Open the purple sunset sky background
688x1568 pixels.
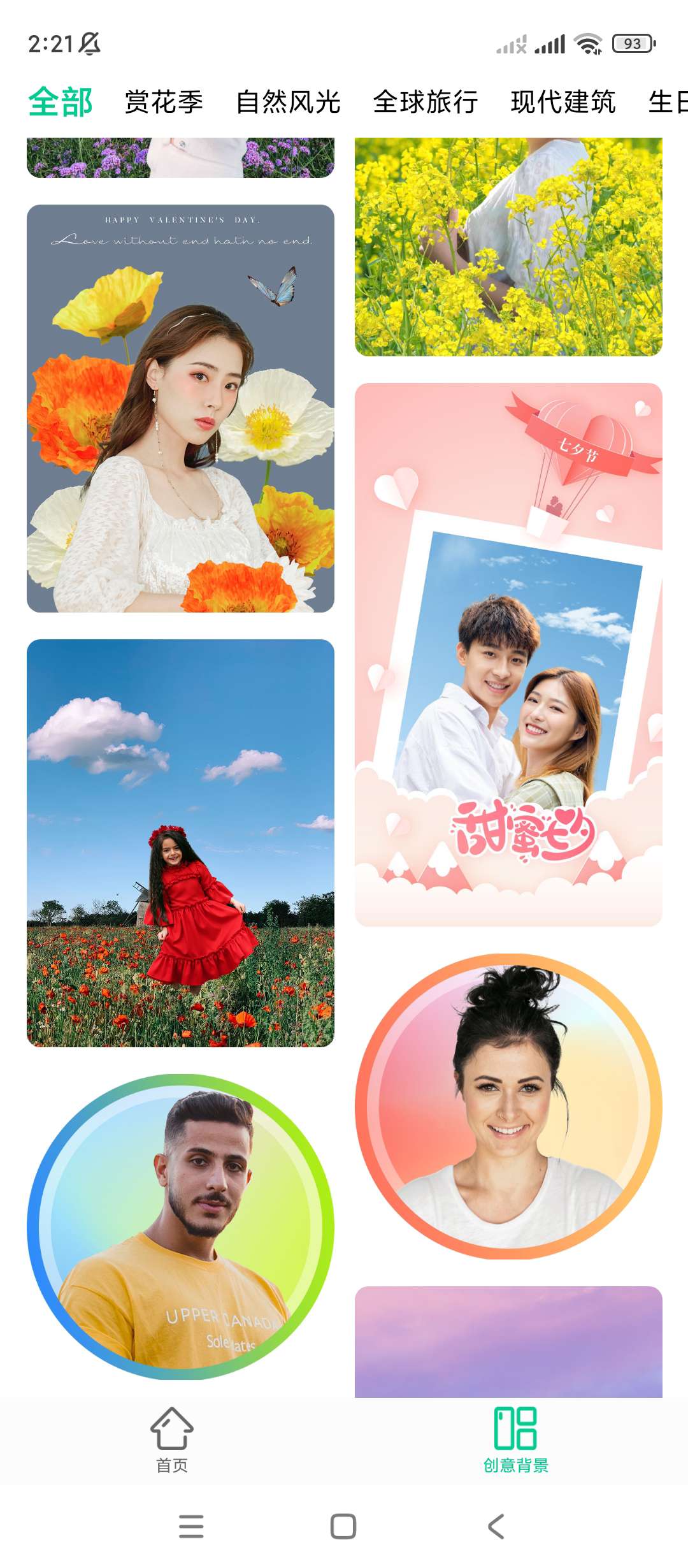pyautogui.click(x=508, y=1341)
